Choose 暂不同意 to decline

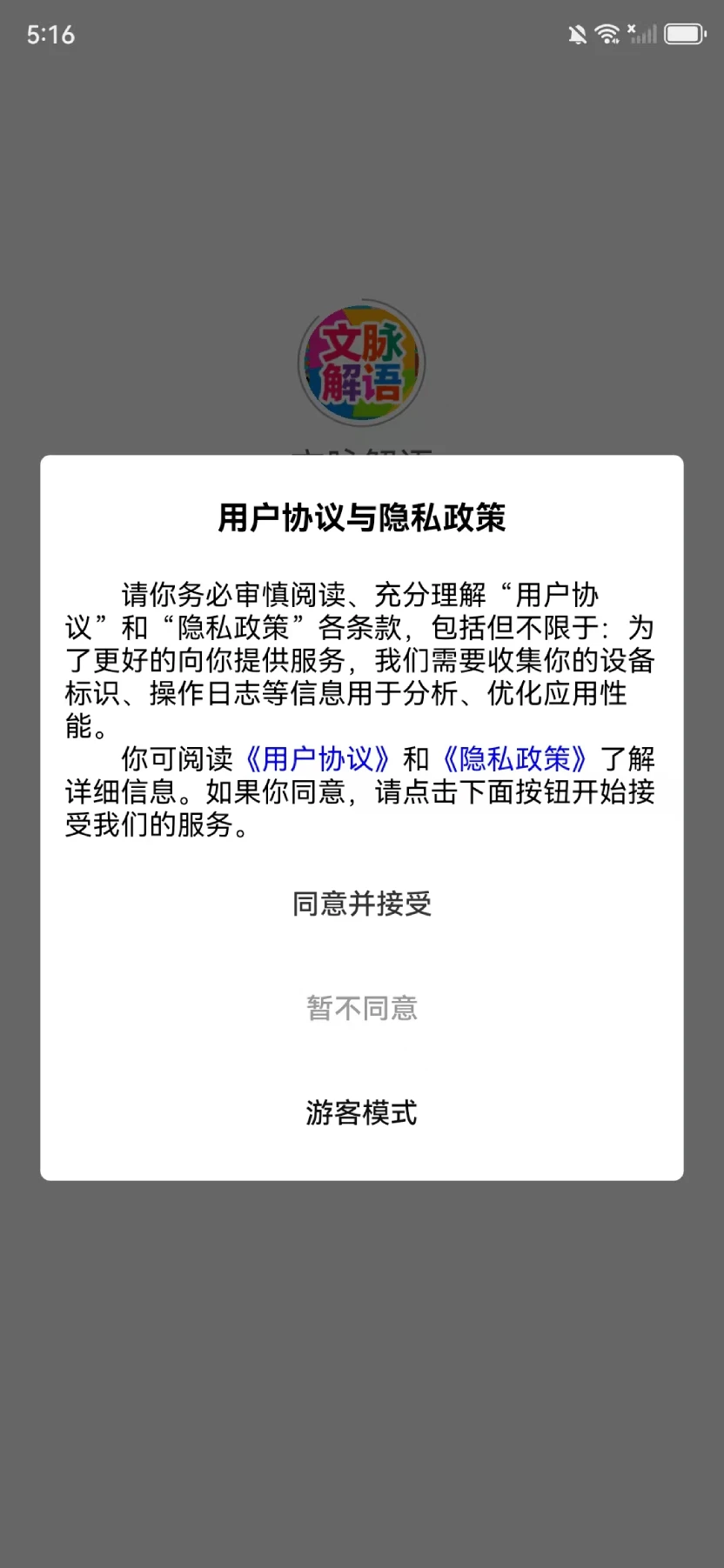click(362, 1008)
